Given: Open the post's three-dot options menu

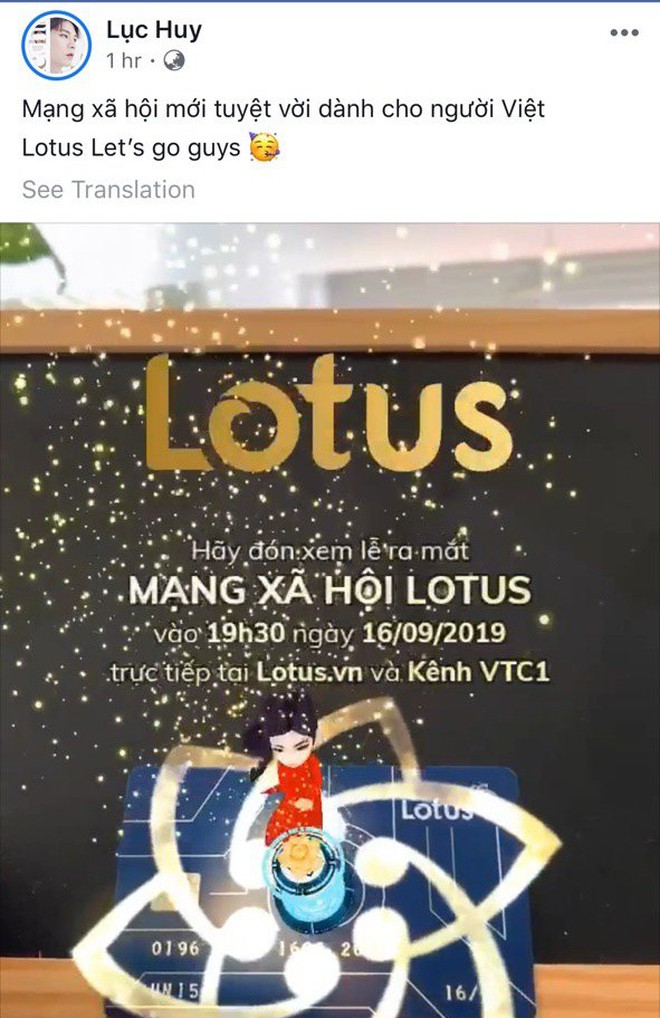Looking at the screenshot, I should click(624, 33).
